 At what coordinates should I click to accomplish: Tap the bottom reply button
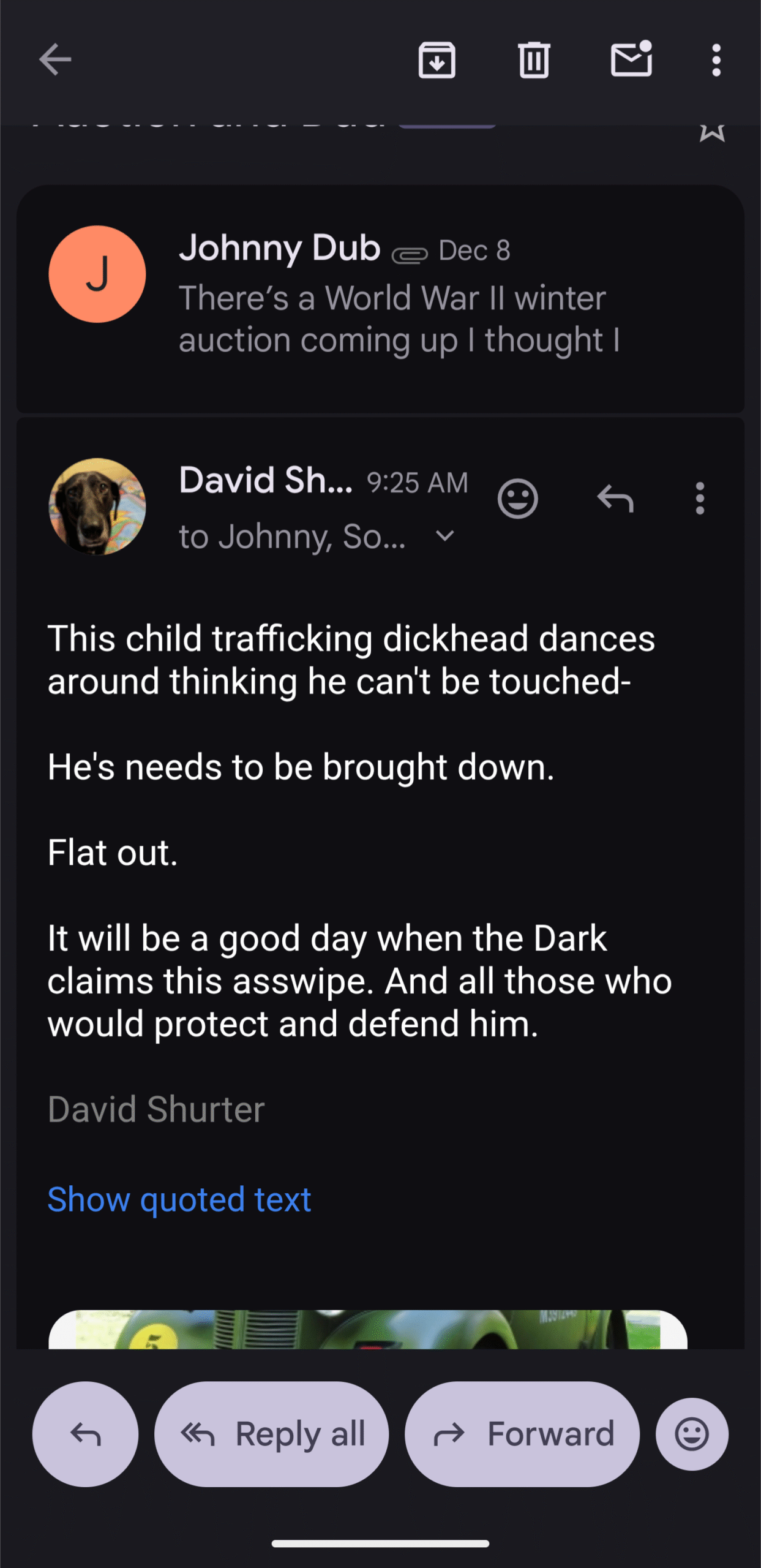(x=85, y=1434)
